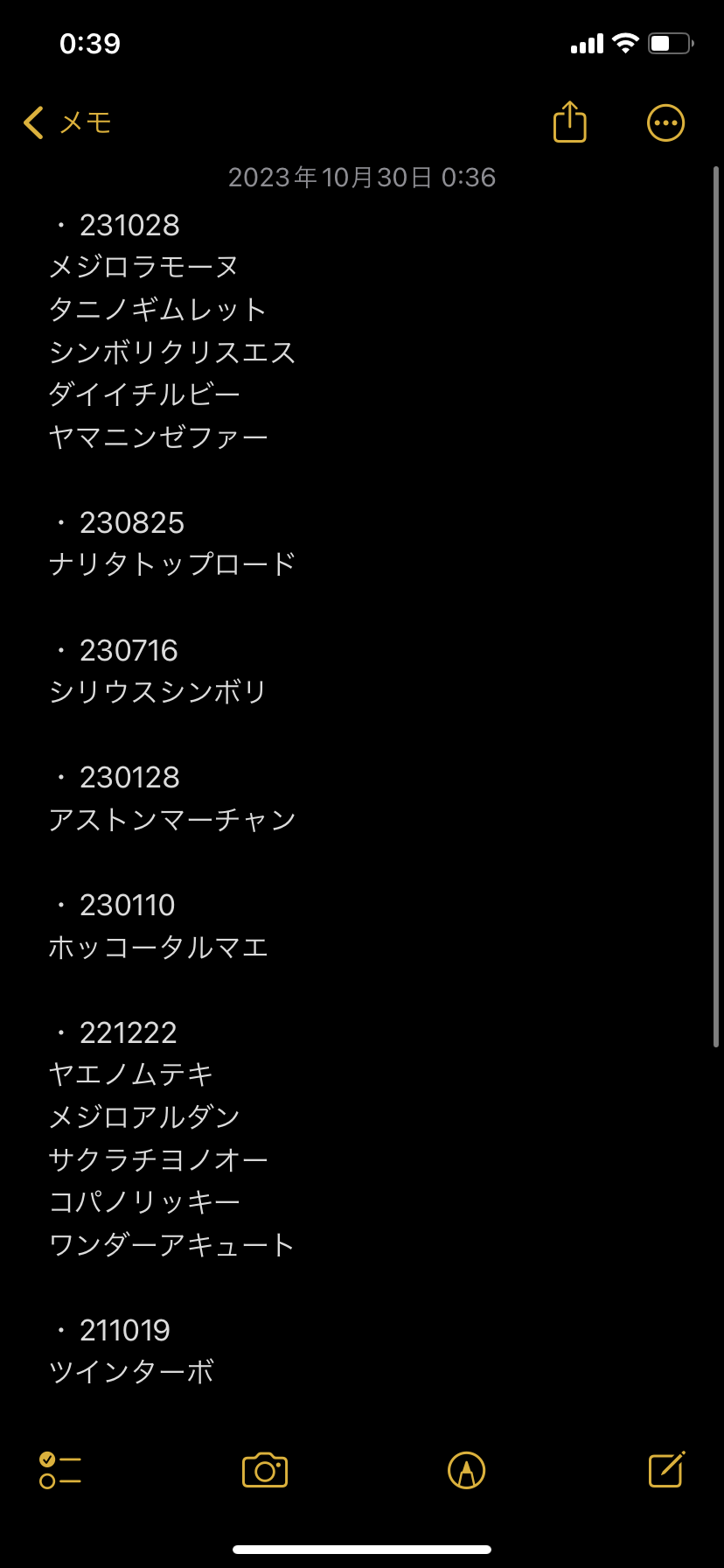Image resolution: width=724 pixels, height=1568 pixels.
Task: Go back to the メモ list
Action: click(67, 122)
